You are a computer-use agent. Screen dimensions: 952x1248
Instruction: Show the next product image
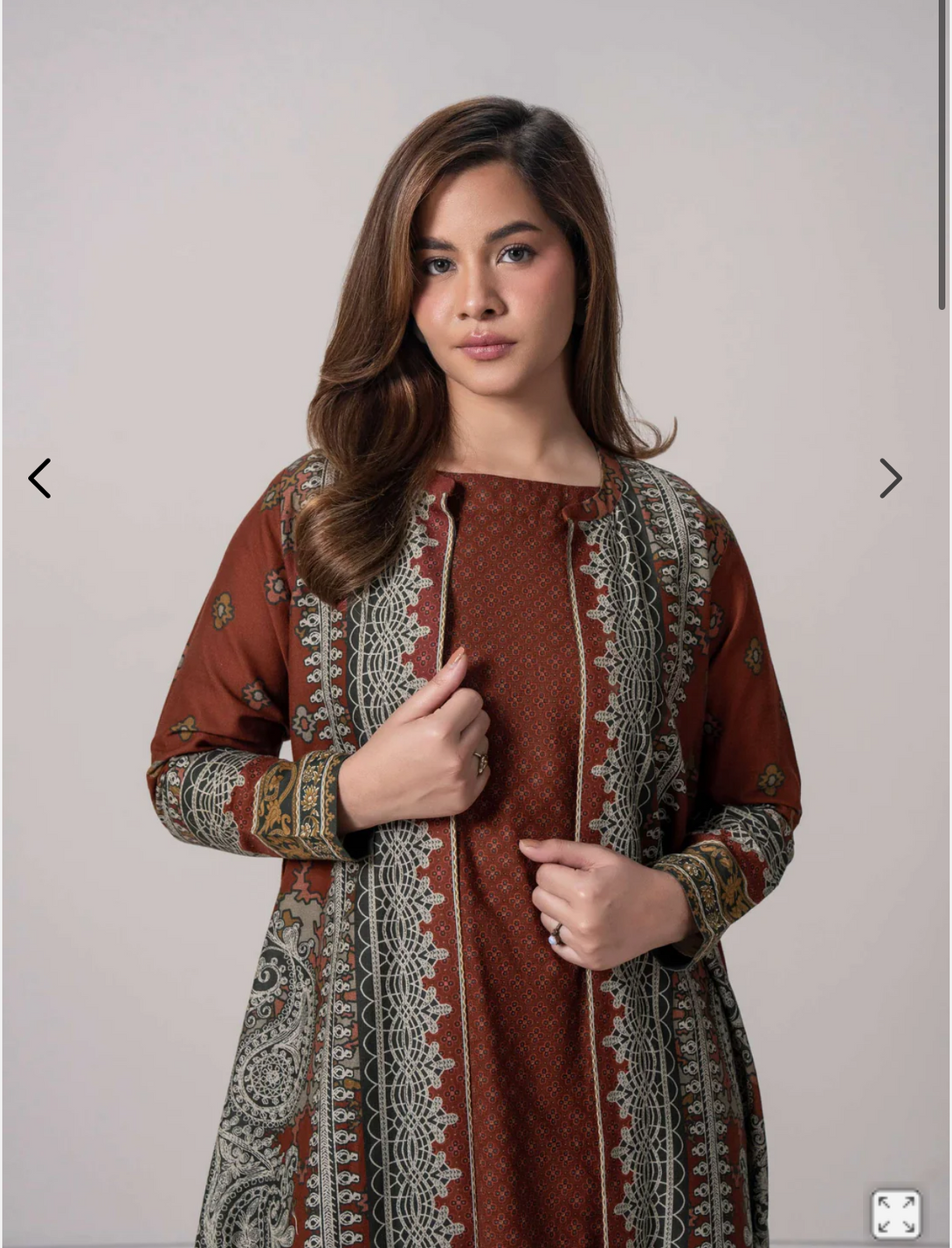tap(890, 479)
